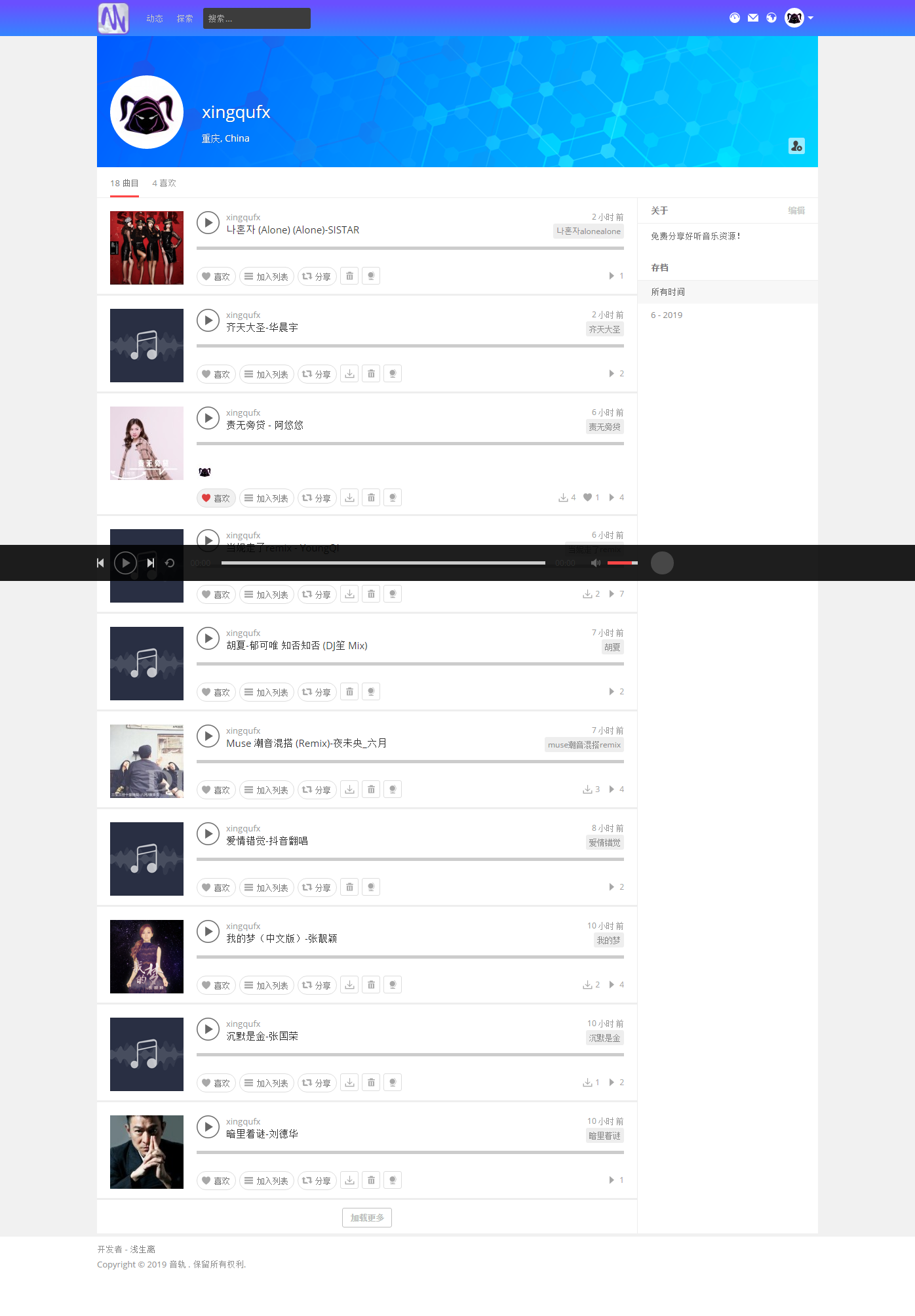915x1316 pixels.
Task: Download 责无旁贷 - 阿悠悠 track
Action: [x=349, y=498]
